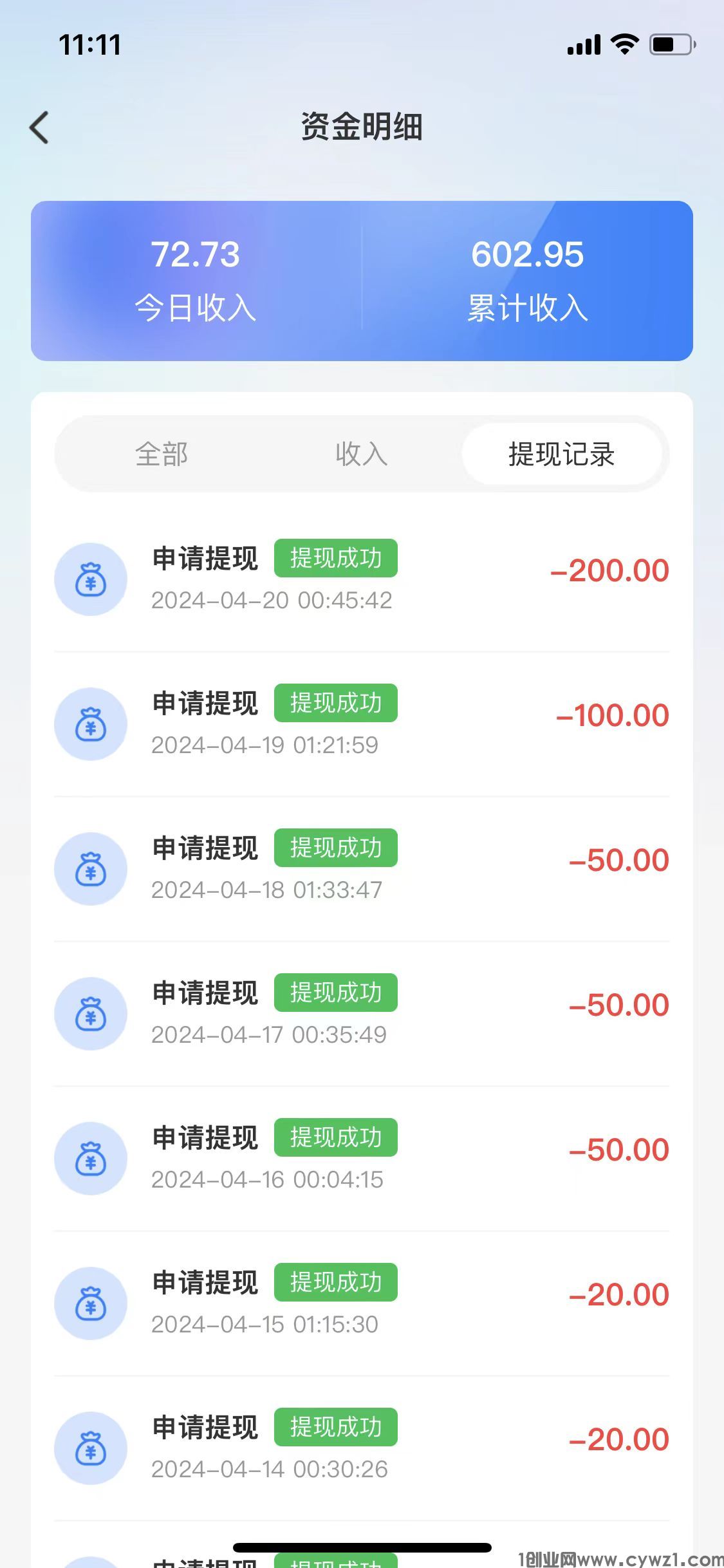Click the back arrow to exit 资金明细
Screen dimensions: 724x1568
39,126
